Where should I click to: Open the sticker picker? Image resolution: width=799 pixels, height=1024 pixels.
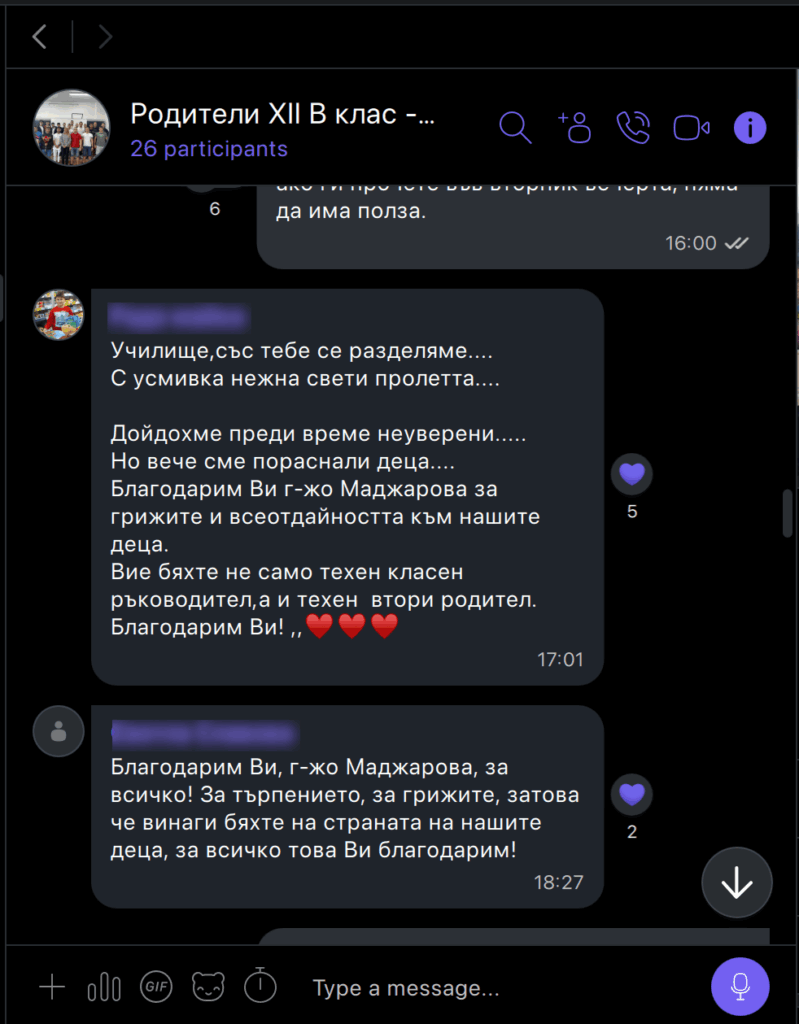(208, 988)
